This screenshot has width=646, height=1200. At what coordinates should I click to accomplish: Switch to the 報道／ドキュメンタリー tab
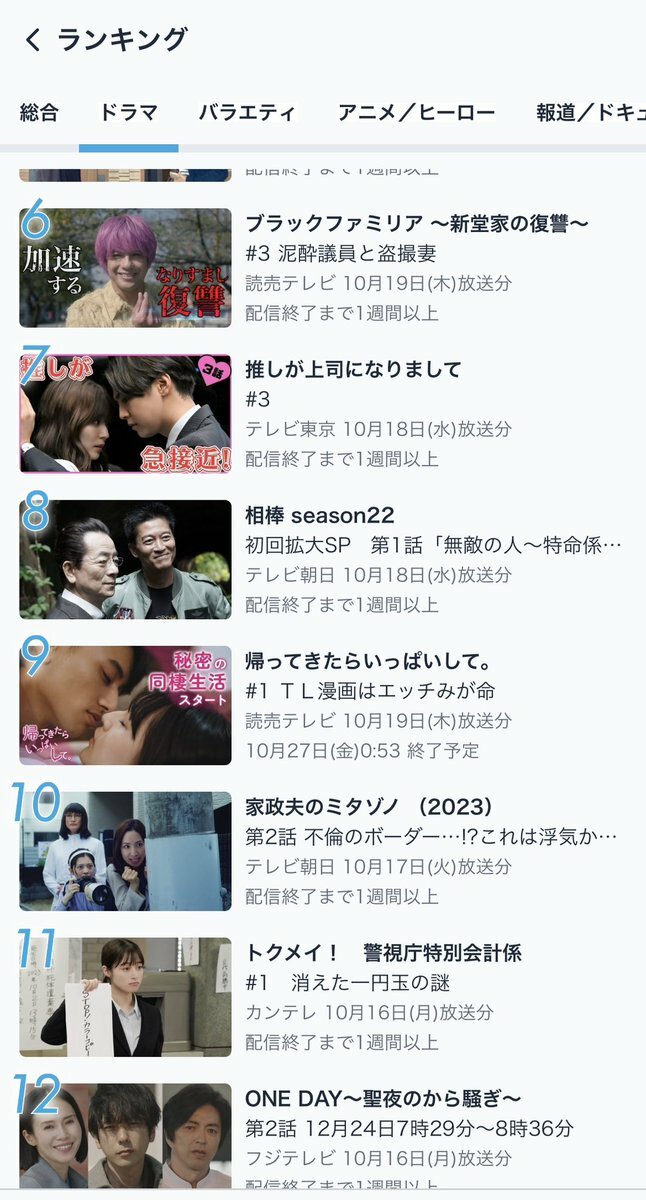point(590,112)
